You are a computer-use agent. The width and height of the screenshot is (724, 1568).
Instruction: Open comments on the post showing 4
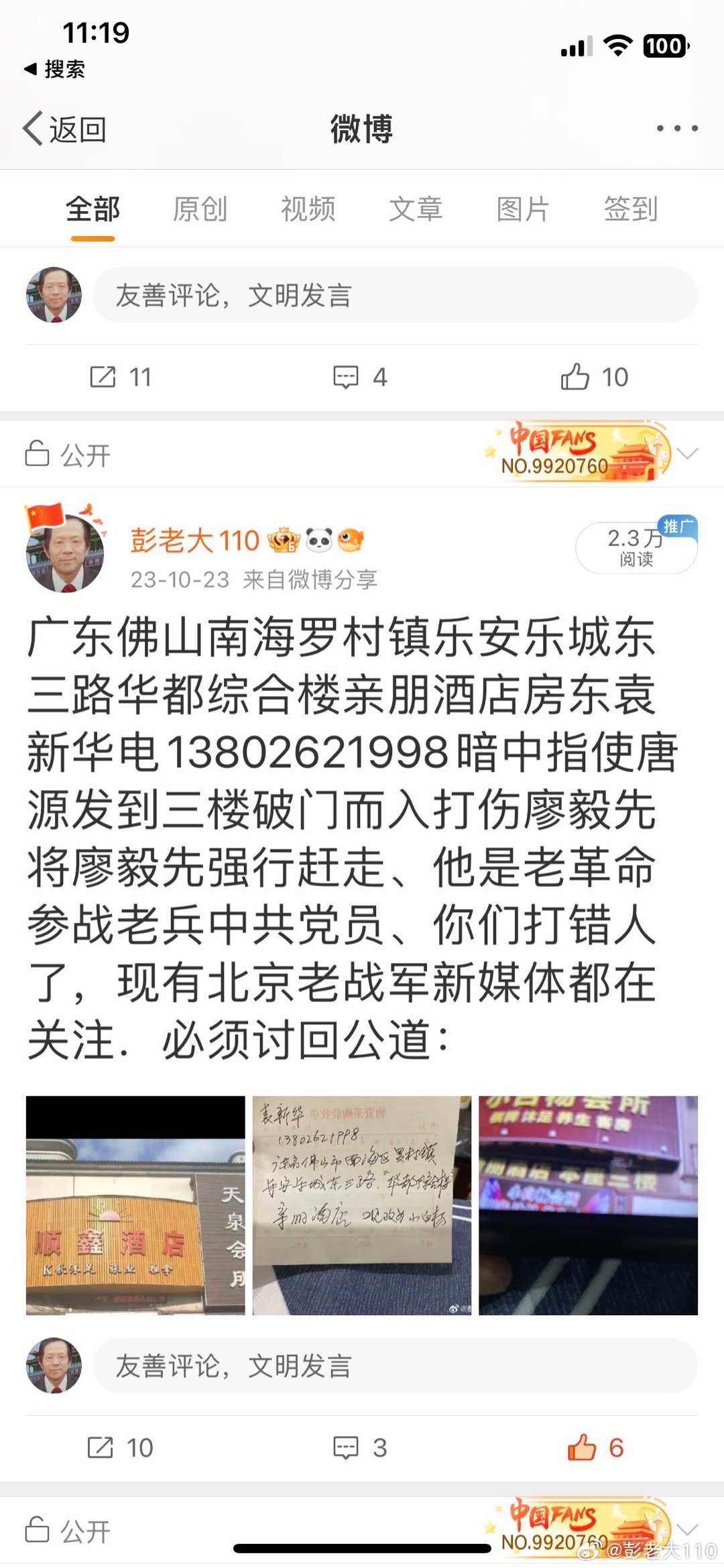point(360,377)
